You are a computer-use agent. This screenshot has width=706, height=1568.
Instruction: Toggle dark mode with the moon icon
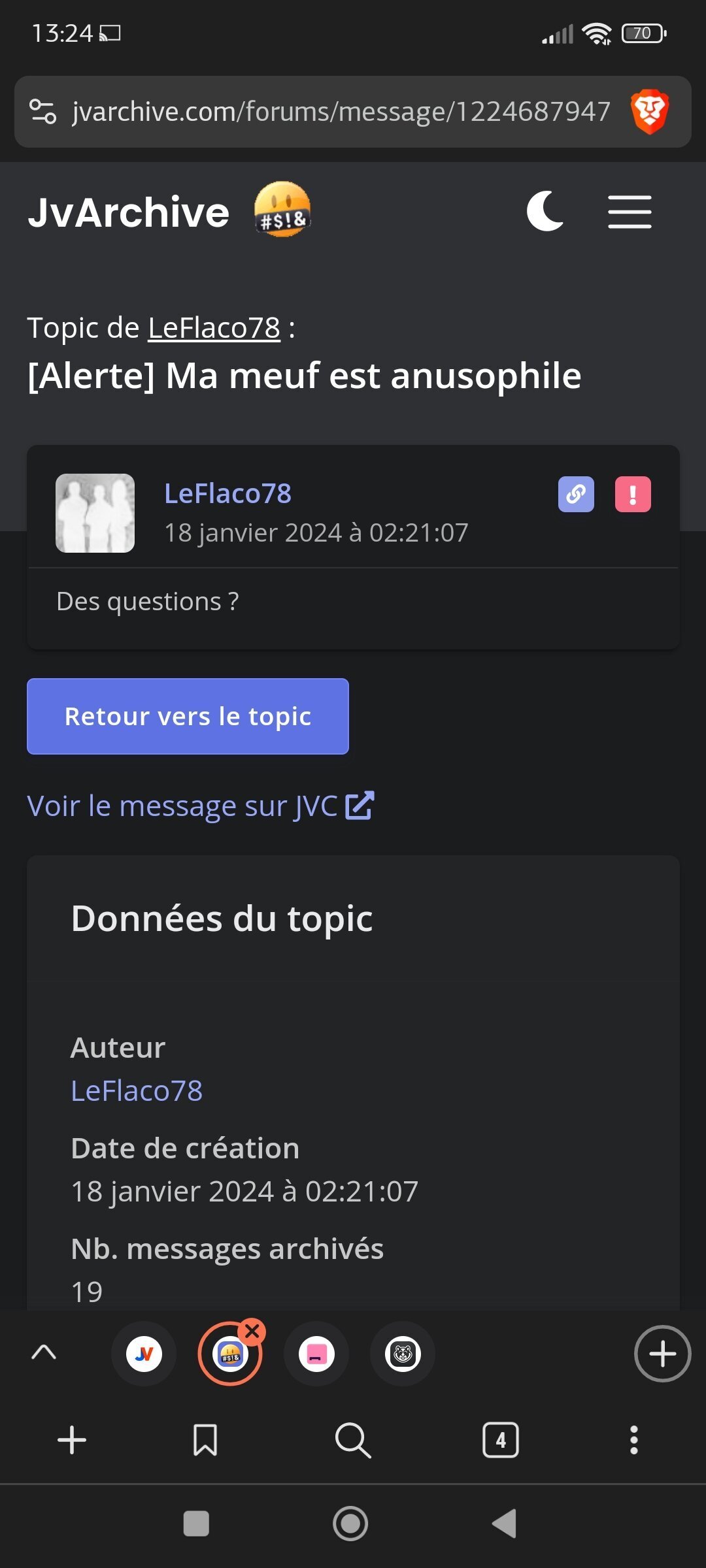545,212
